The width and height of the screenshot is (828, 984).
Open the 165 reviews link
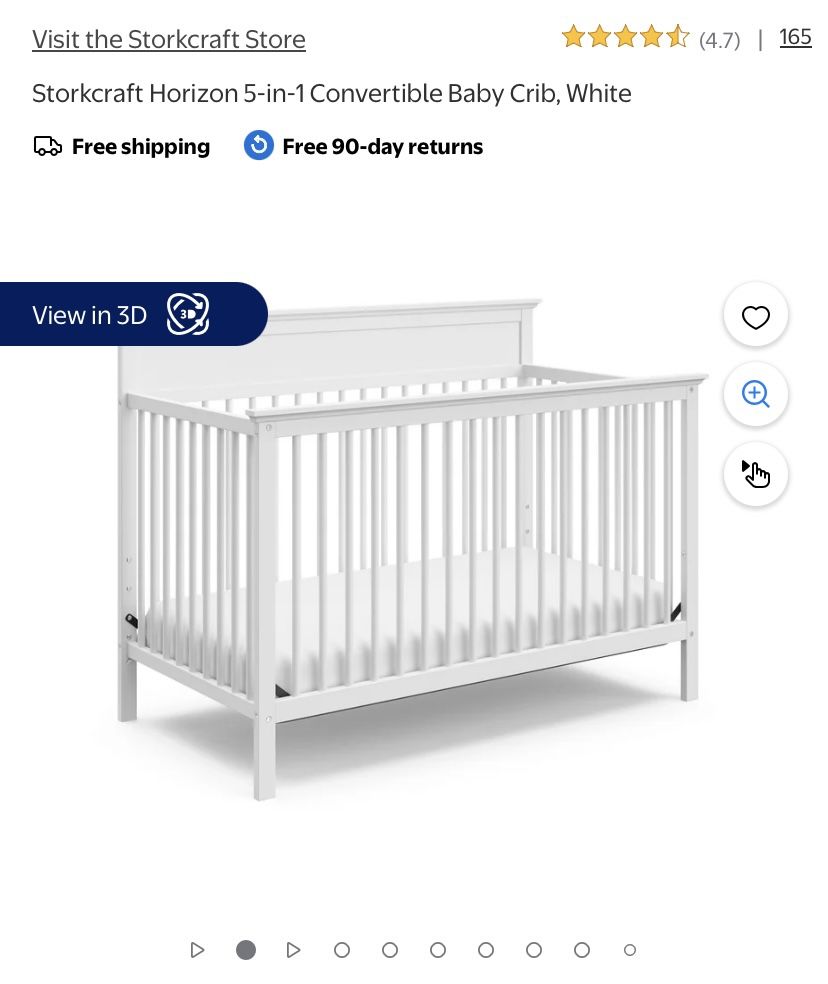click(795, 37)
